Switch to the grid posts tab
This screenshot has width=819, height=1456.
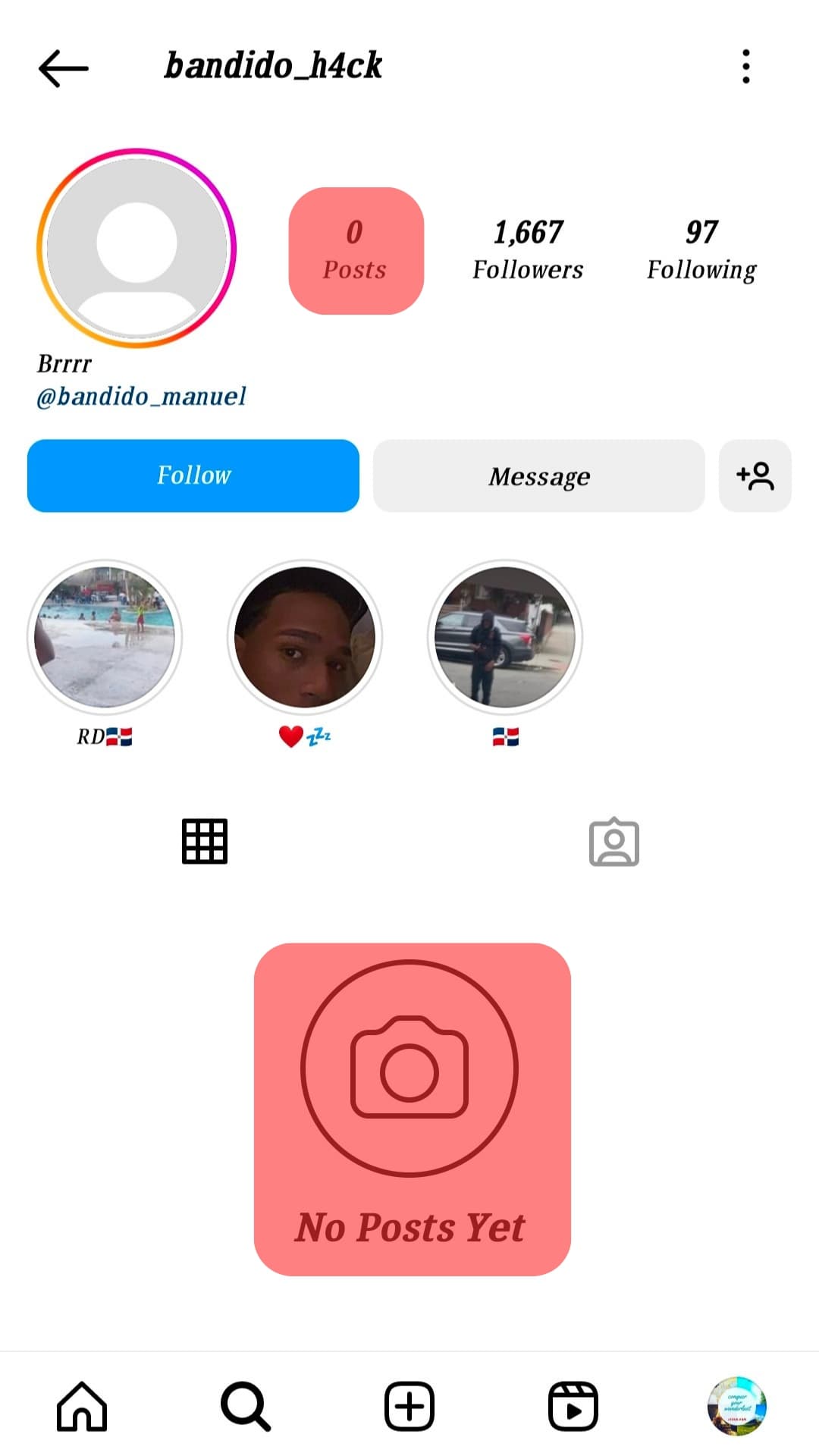[205, 840]
